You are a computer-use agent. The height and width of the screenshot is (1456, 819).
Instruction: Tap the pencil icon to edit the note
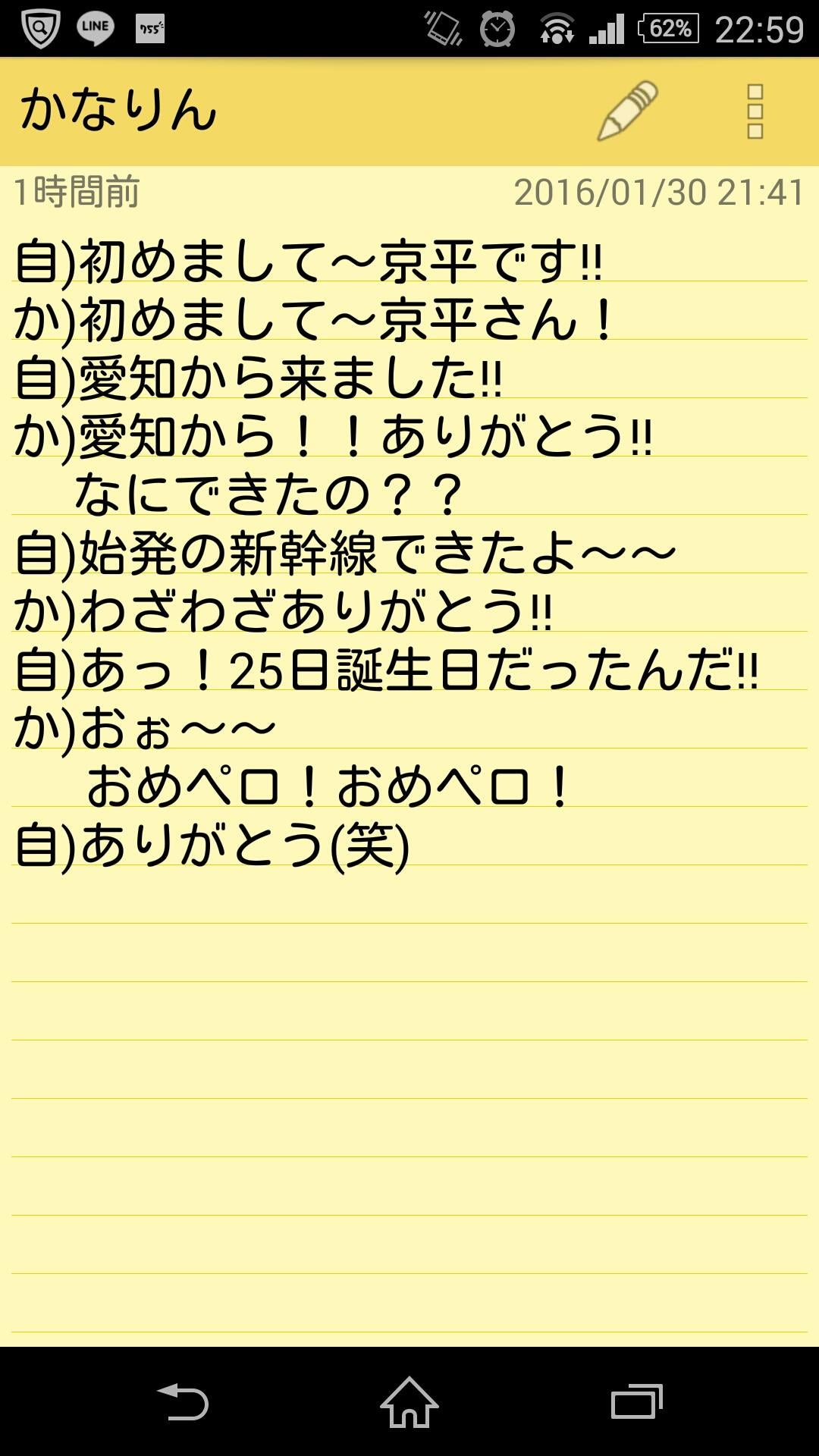627,111
